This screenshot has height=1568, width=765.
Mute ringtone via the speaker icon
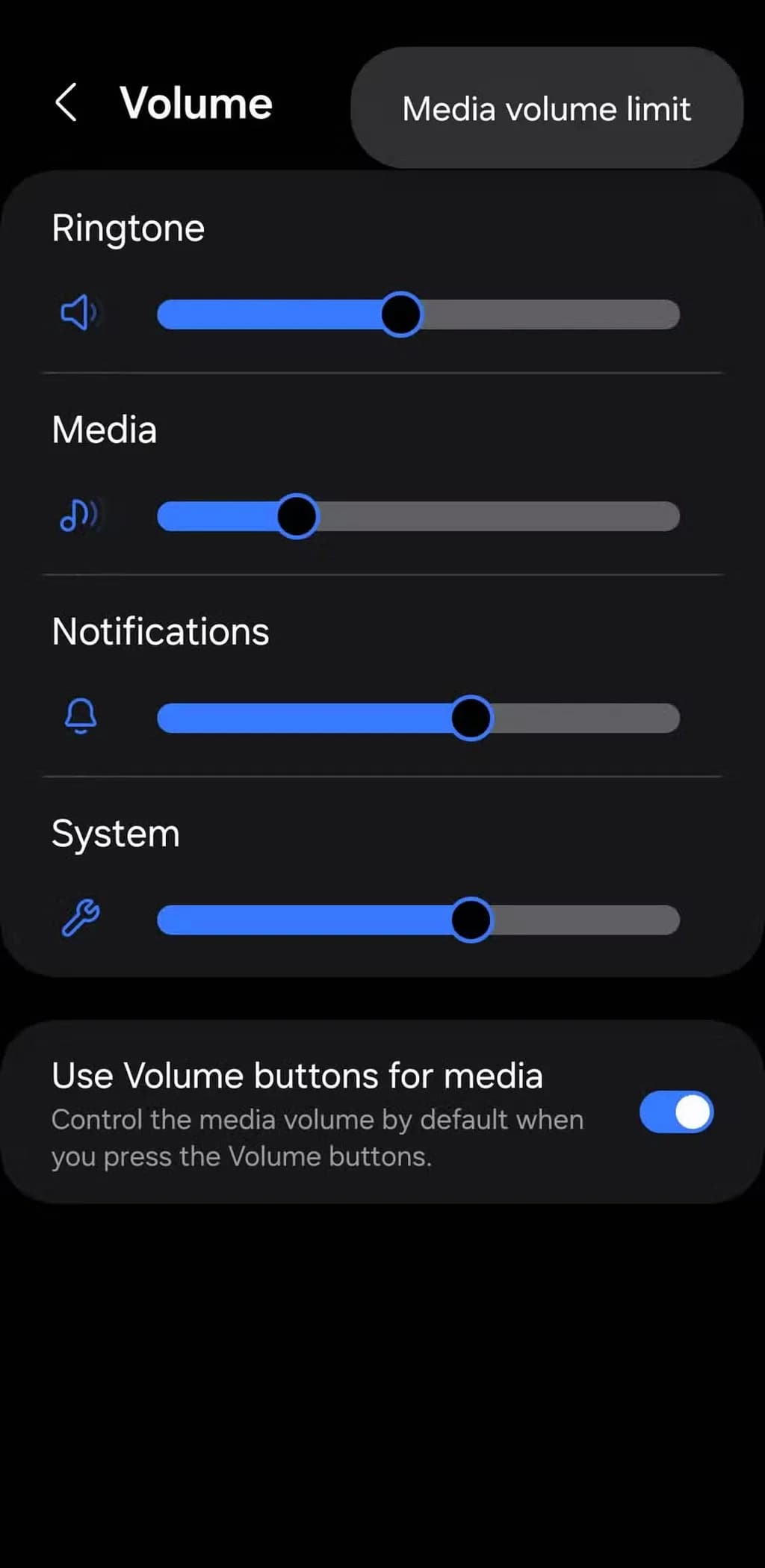click(79, 313)
